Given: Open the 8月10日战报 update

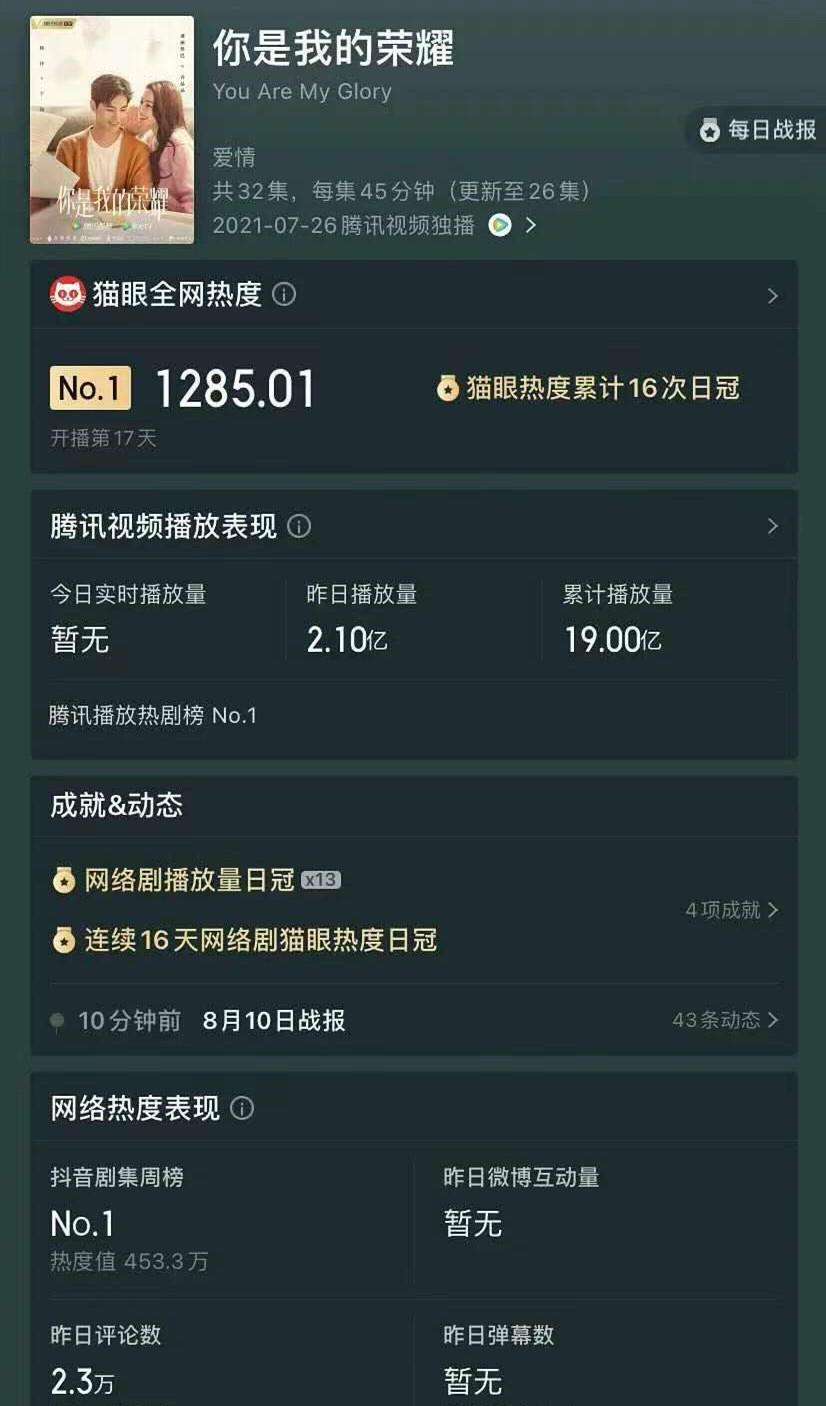Looking at the screenshot, I should (x=274, y=1020).
